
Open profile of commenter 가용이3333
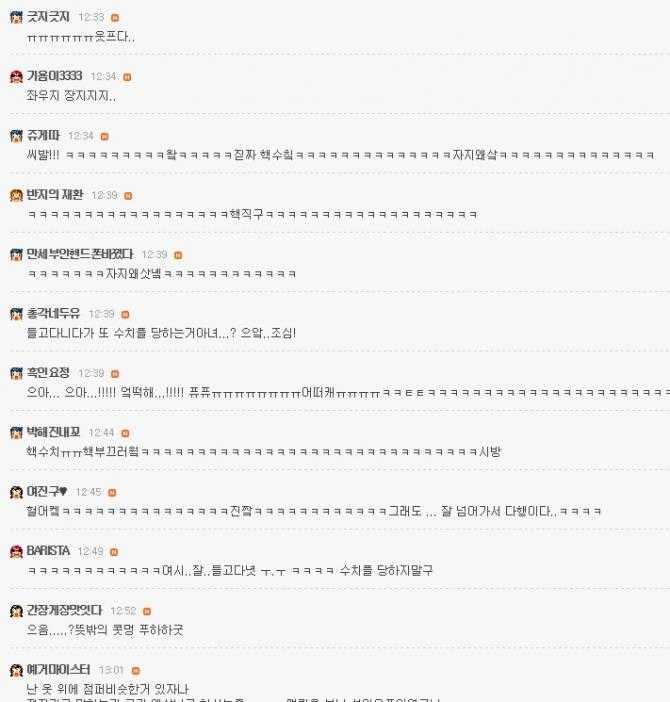tap(54, 76)
